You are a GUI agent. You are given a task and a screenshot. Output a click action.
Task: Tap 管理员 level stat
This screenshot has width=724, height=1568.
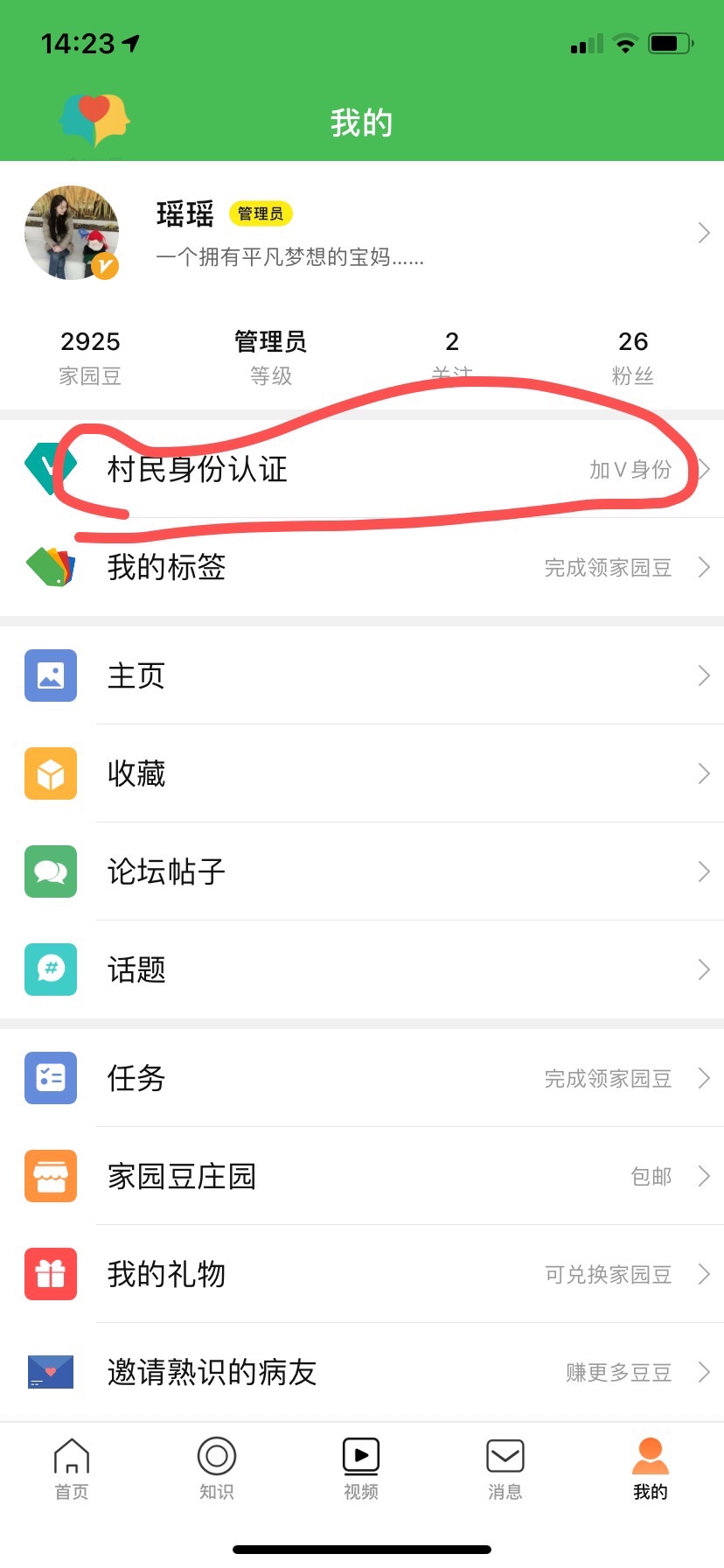(x=271, y=357)
